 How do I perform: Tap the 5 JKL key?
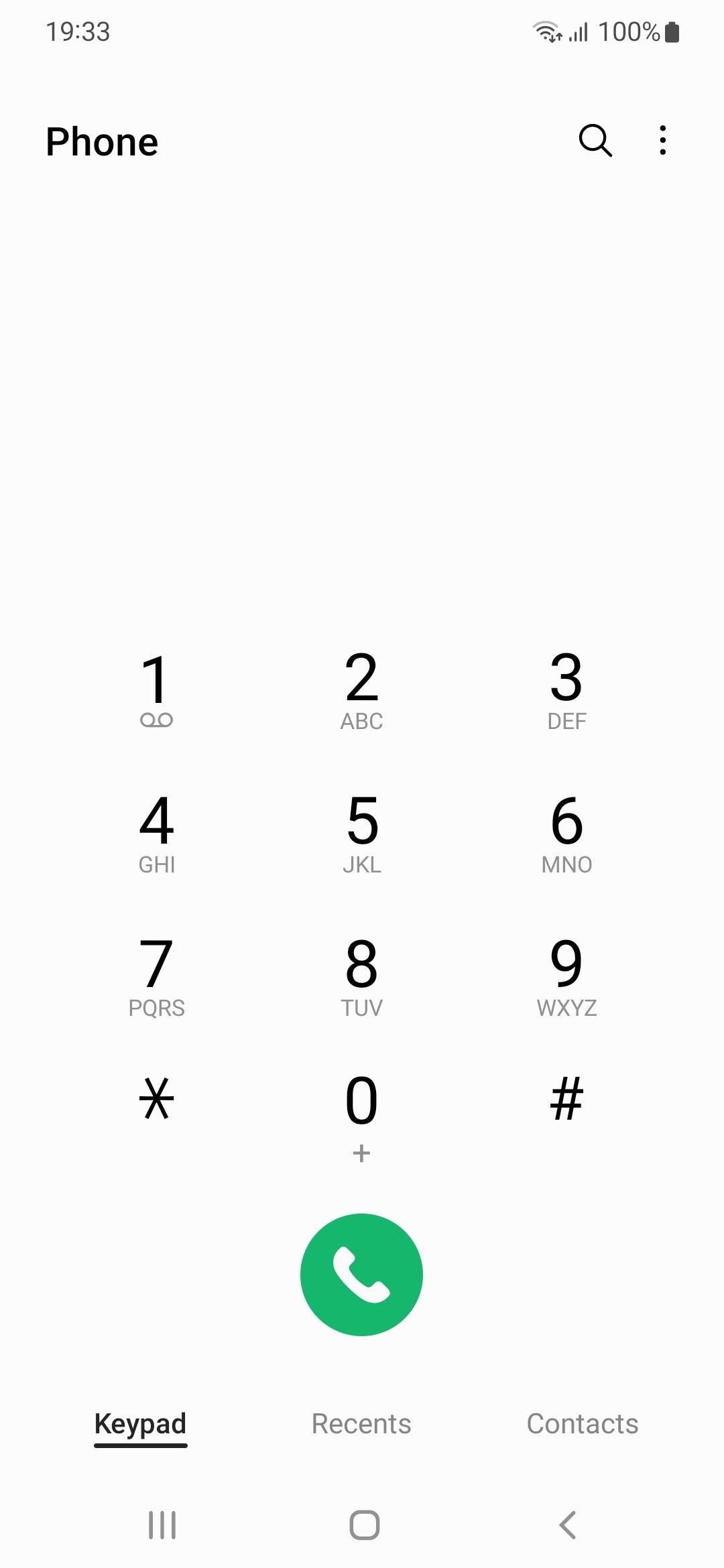(362, 833)
